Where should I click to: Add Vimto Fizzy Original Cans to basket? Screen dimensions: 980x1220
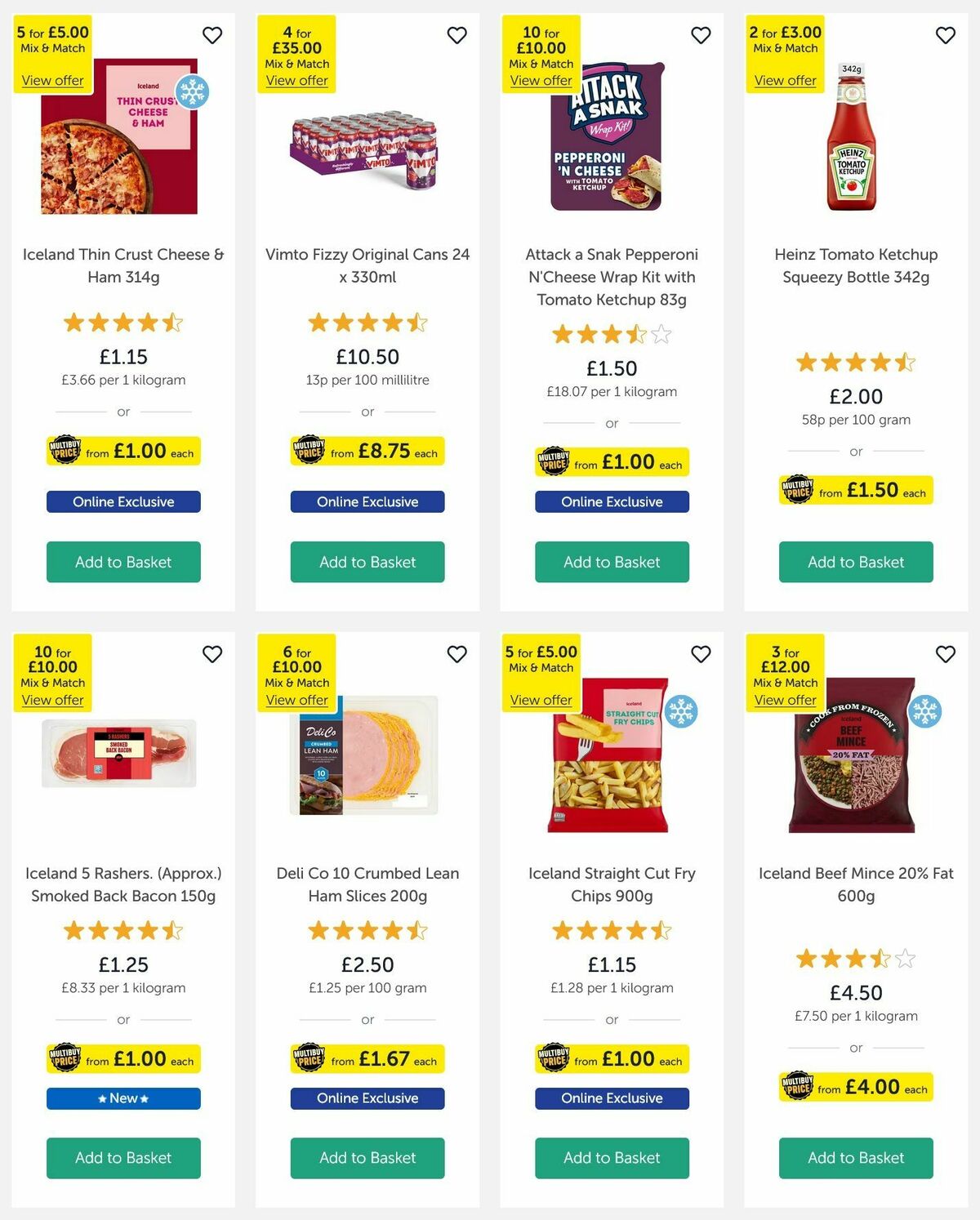click(x=367, y=562)
